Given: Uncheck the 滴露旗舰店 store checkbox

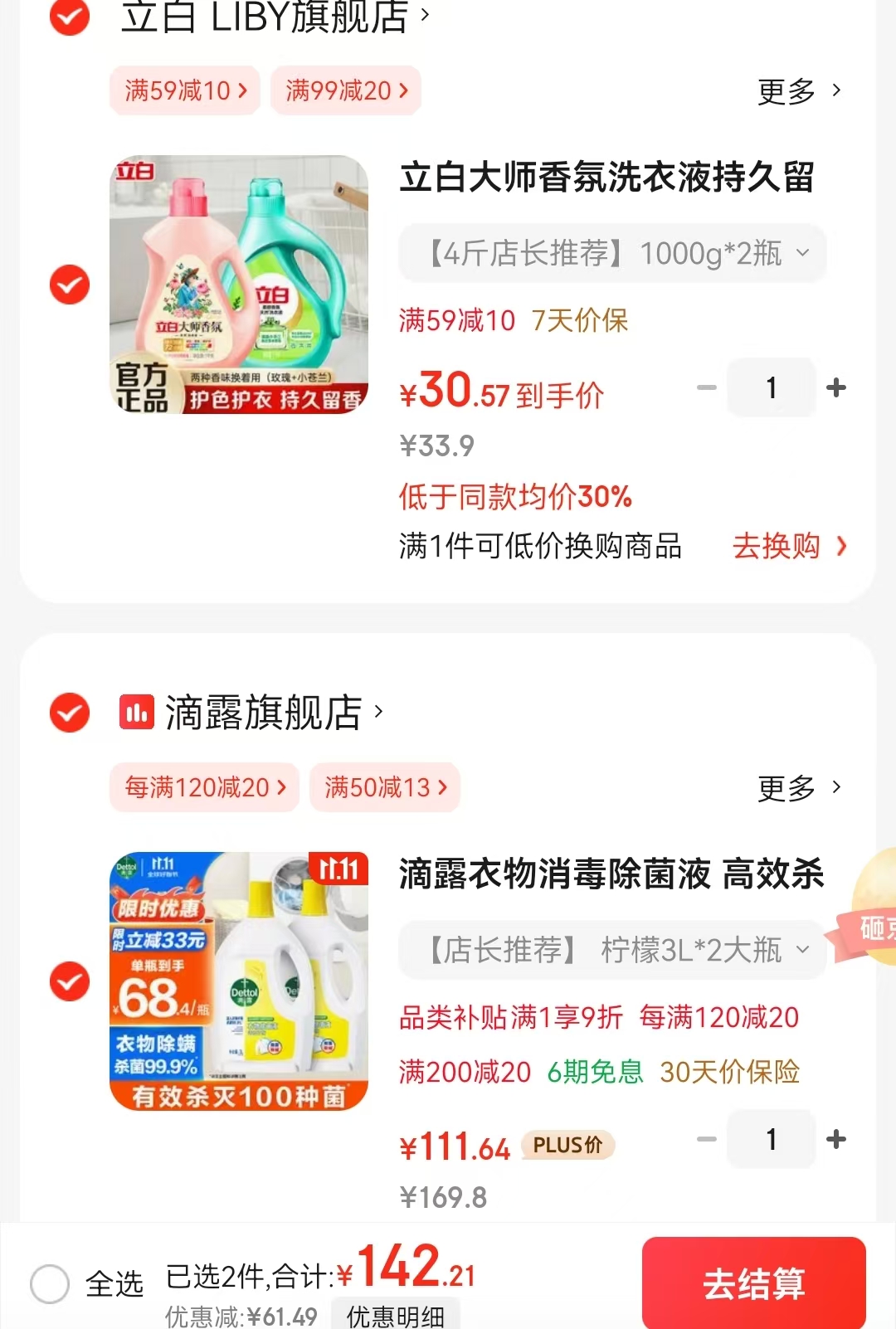Looking at the screenshot, I should tap(70, 713).
